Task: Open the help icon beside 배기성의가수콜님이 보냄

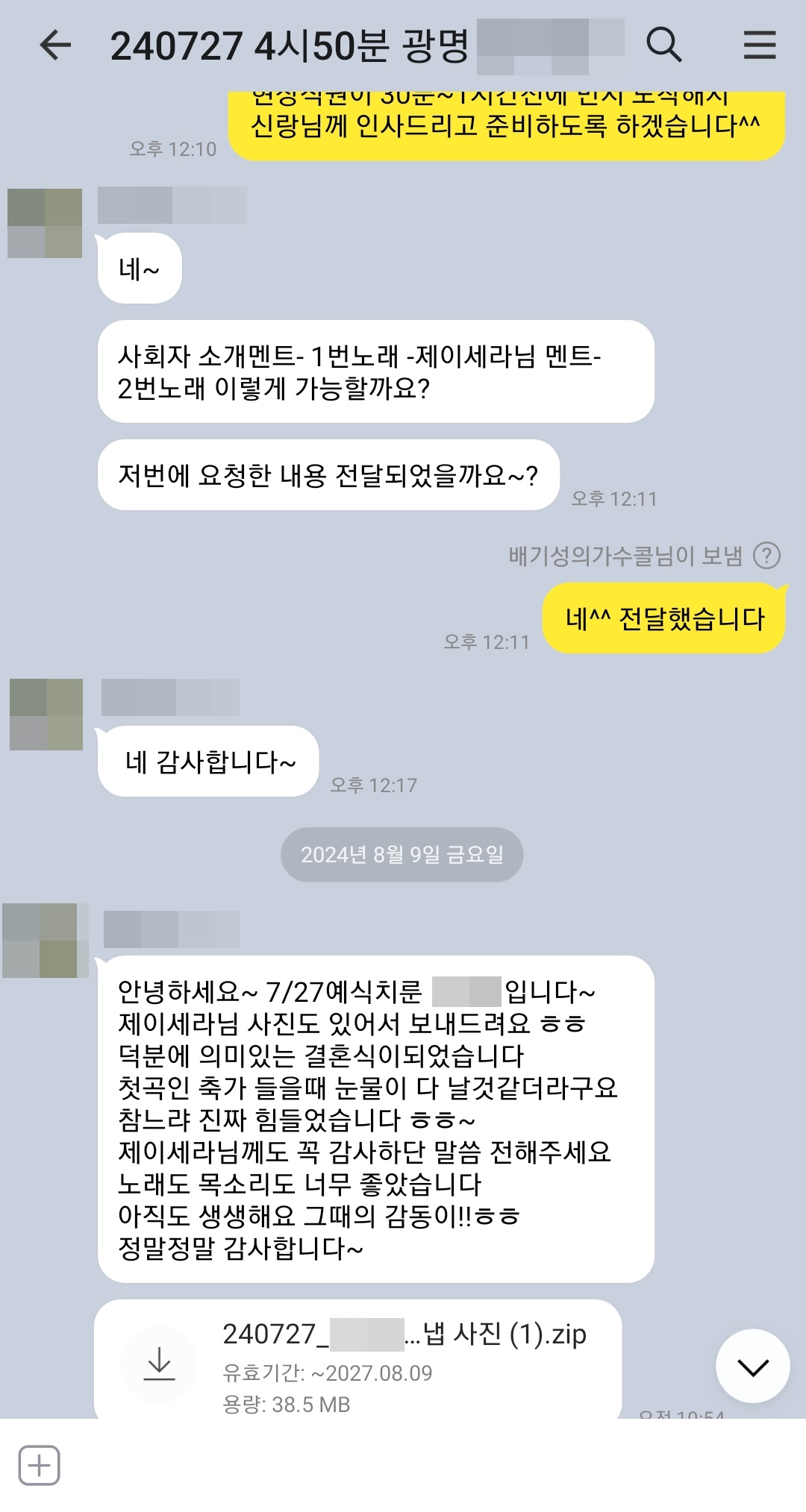Action: click(x=766, y=555)
